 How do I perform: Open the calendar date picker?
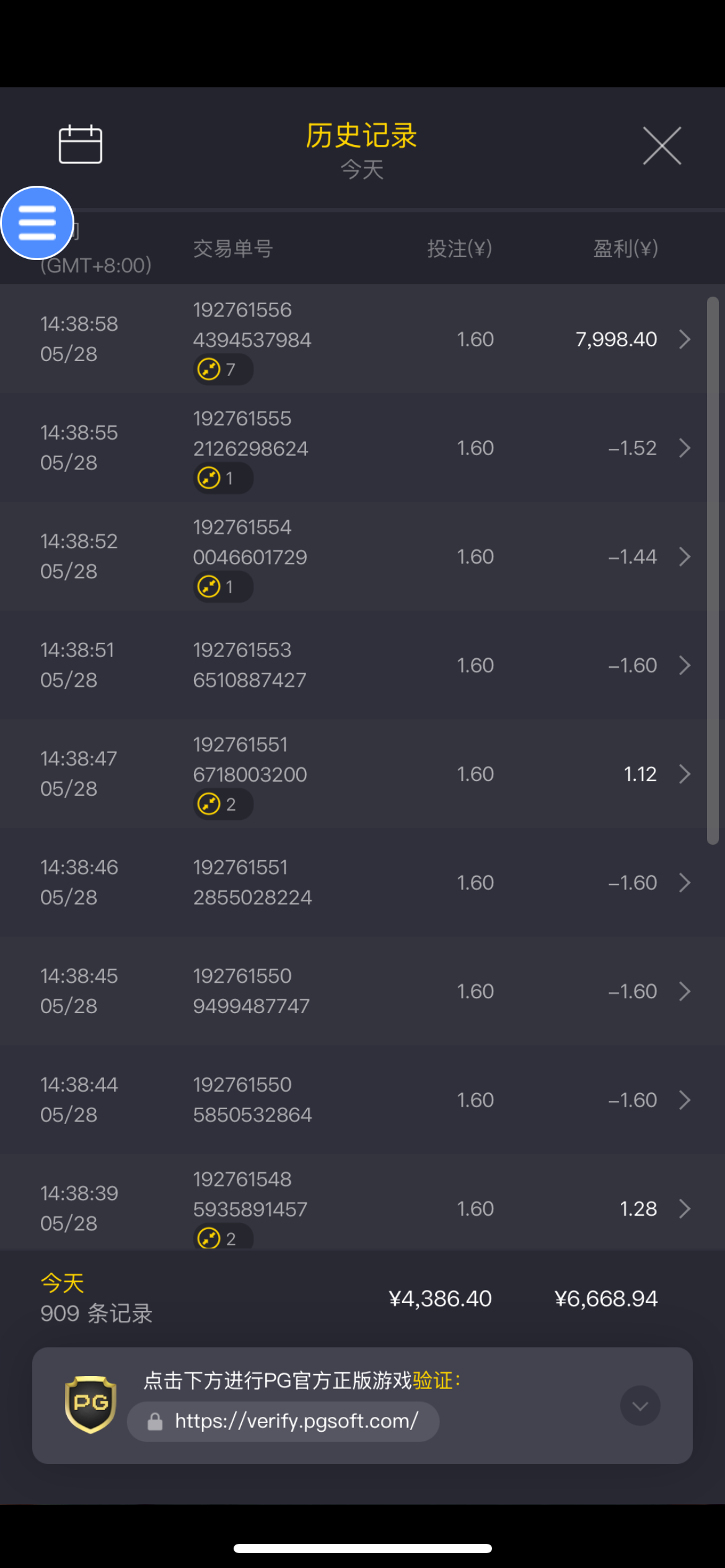pyautogui.click(x=80, y=145)
